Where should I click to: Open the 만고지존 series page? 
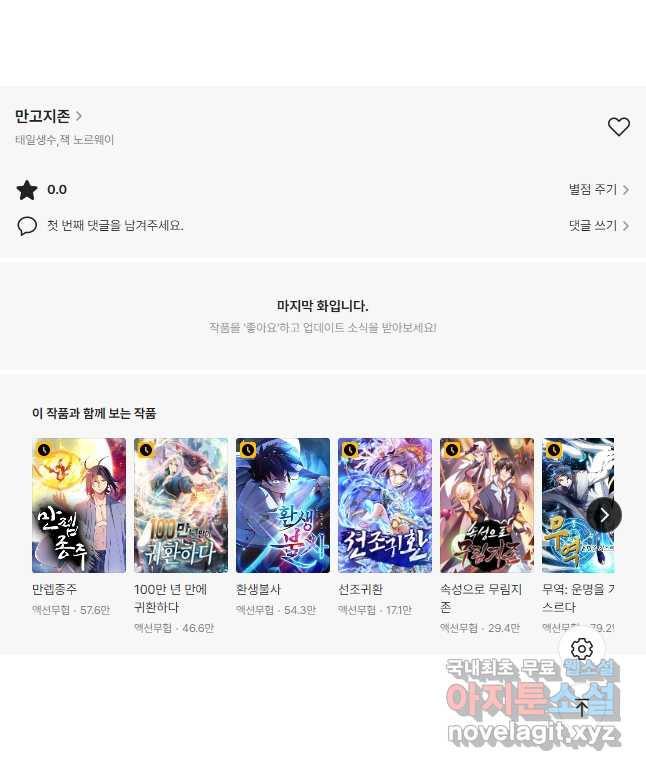coord(48,116)
